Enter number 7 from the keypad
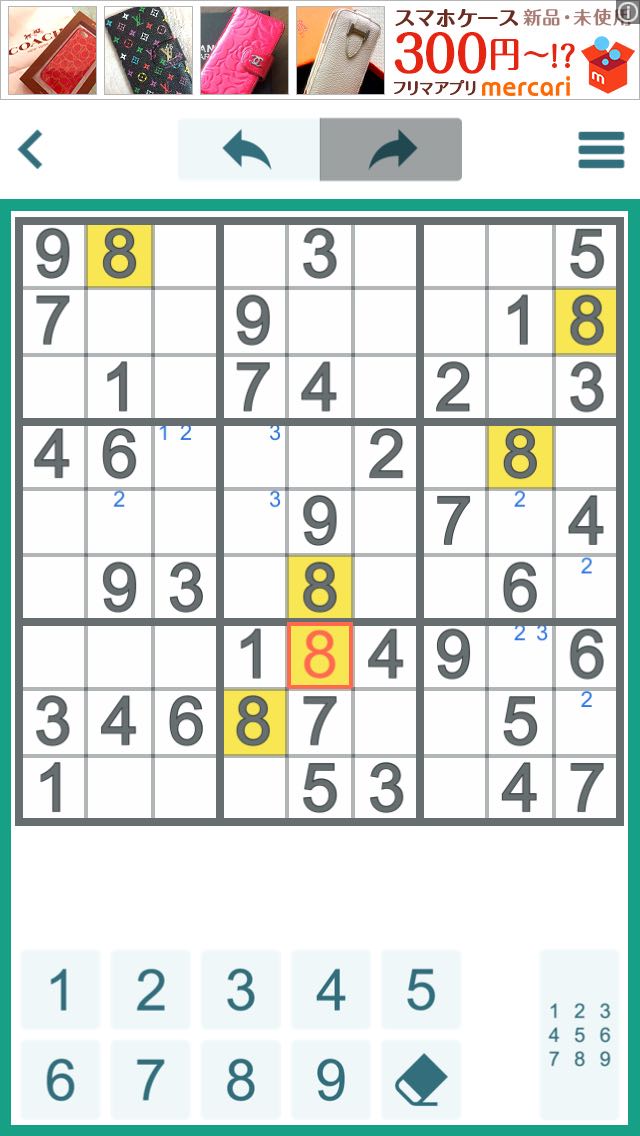640x1136 pixels. (x=150, y=1080)
